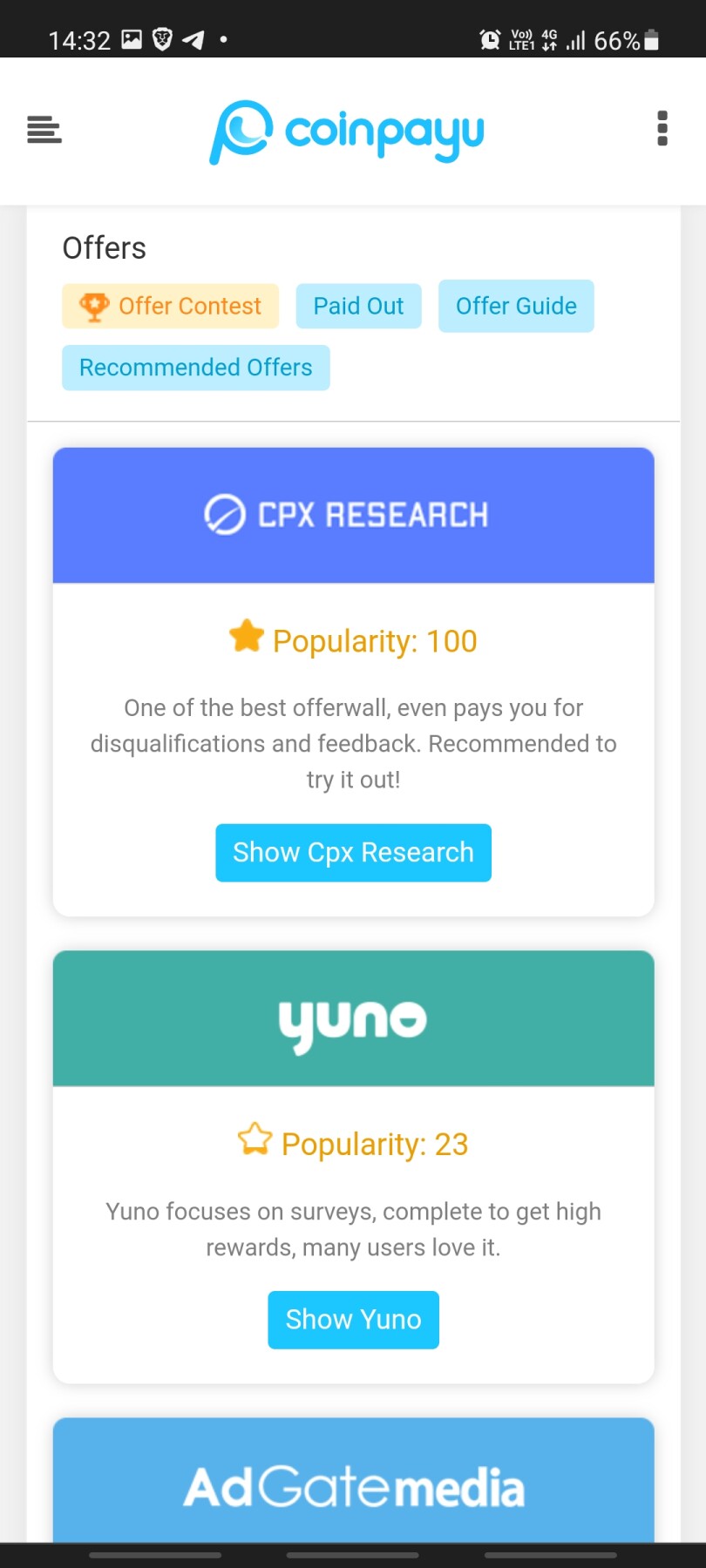The height and width of the screenshot is (1568, 706).
Task: Click the trophy icon on Offer Contest
Action: tap(94, 306)
